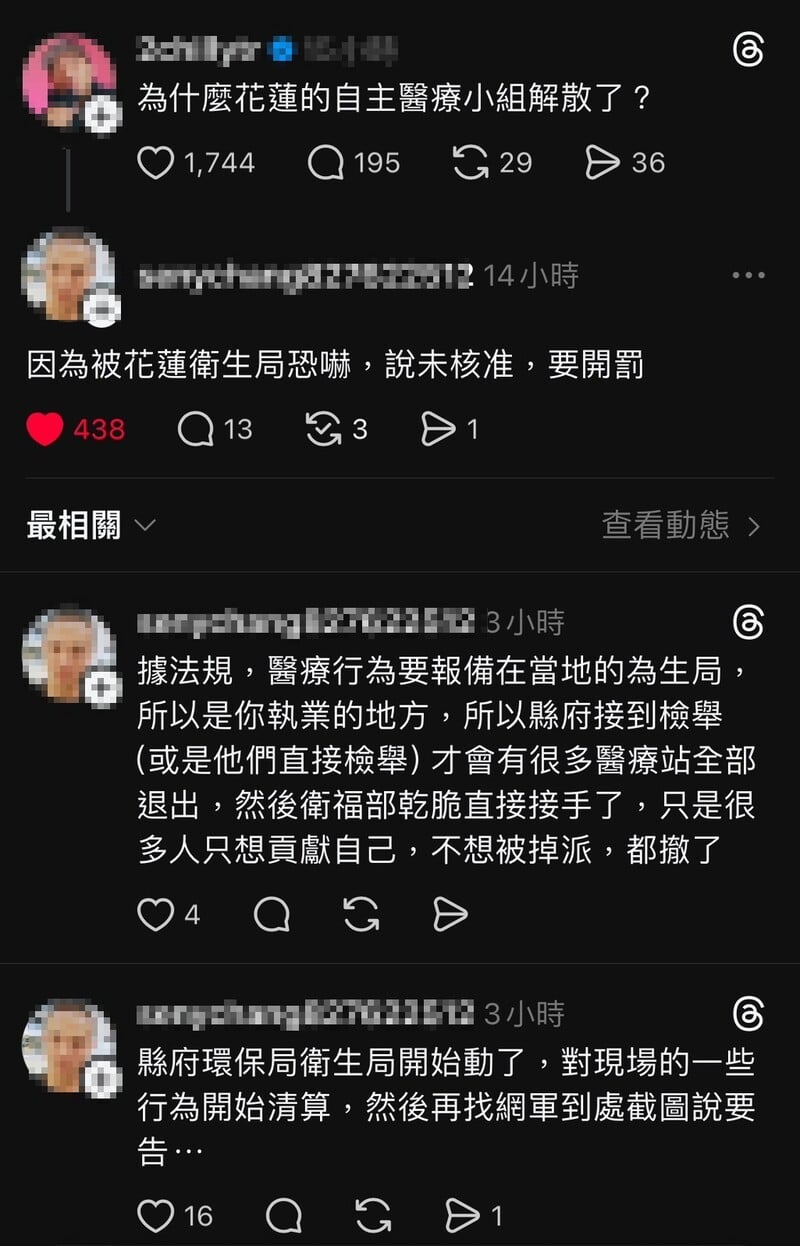Share the 縣府環保局 reply with 1 share
This screenshot has width=800, height=1246.
(463, 1215)
